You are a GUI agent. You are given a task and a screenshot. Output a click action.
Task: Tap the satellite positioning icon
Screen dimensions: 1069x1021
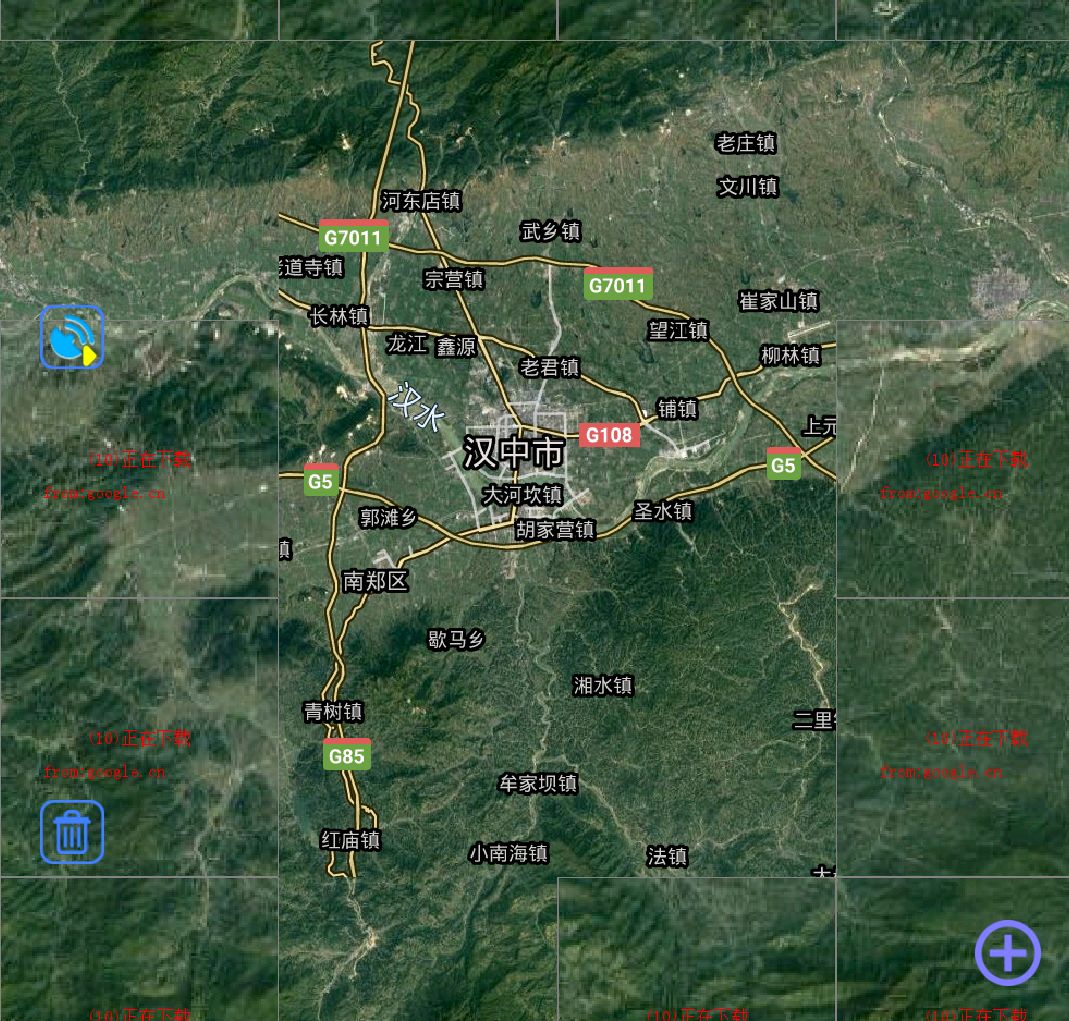(72, 337)
